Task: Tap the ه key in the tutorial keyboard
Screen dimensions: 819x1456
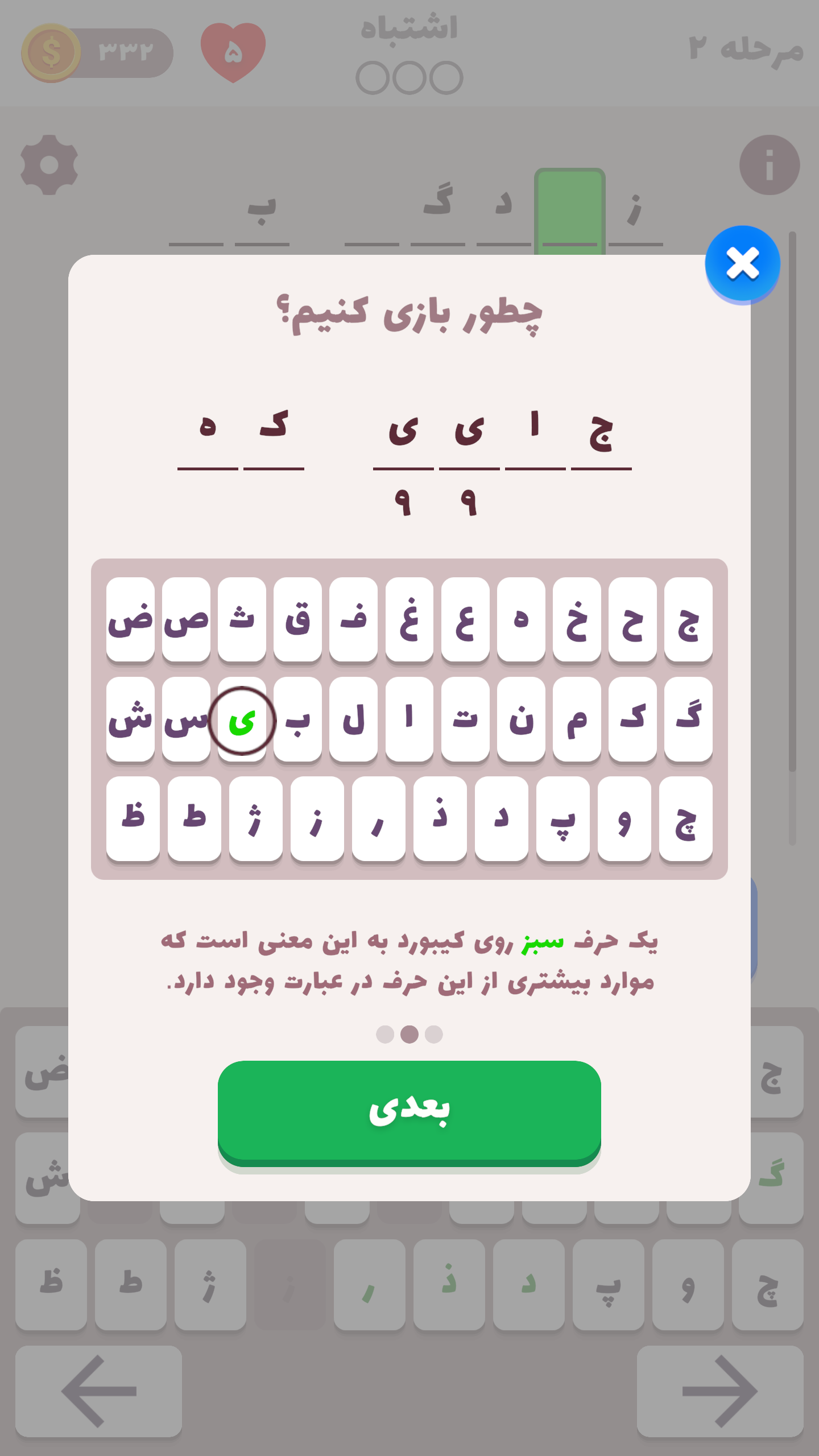Action: point(521,619)
